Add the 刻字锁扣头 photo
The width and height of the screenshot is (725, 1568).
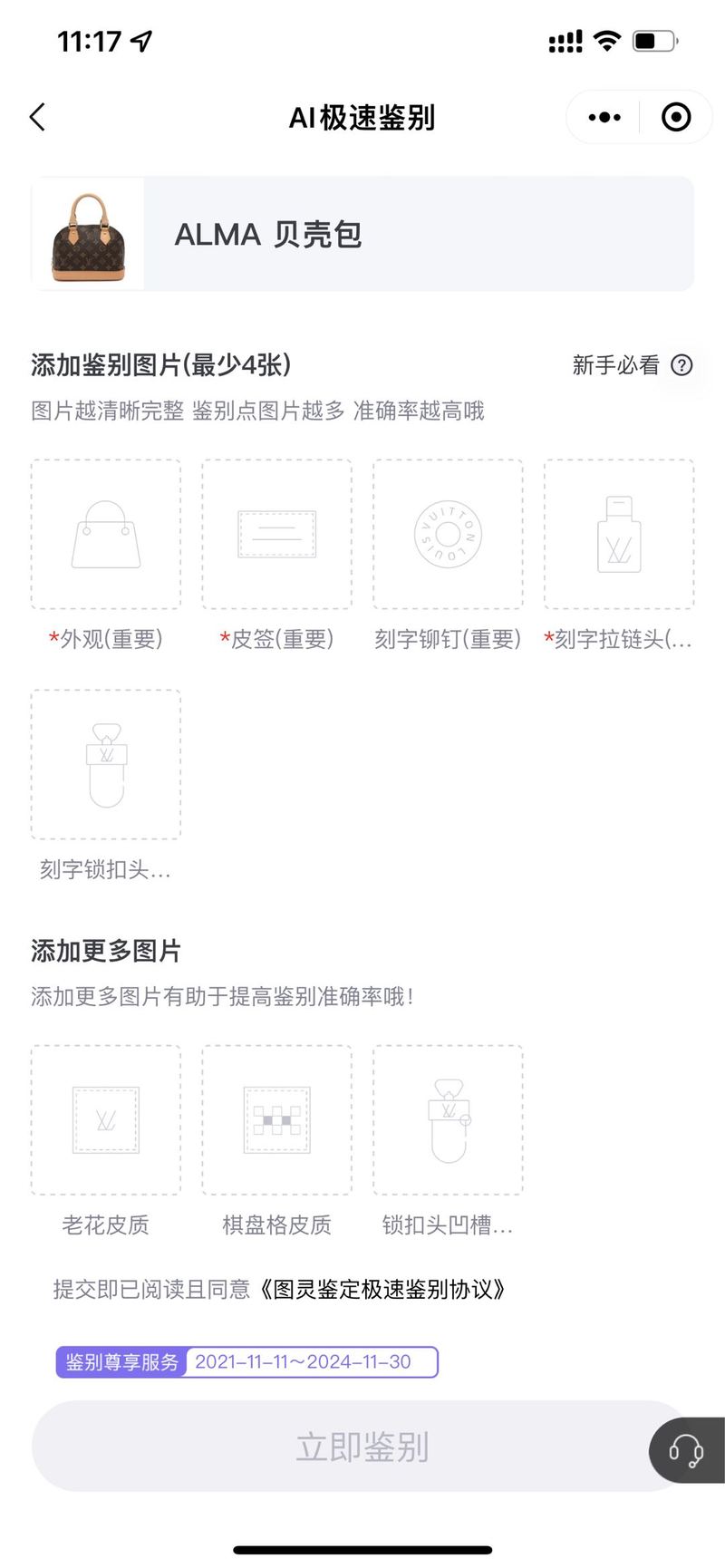(x=106, y=764)
